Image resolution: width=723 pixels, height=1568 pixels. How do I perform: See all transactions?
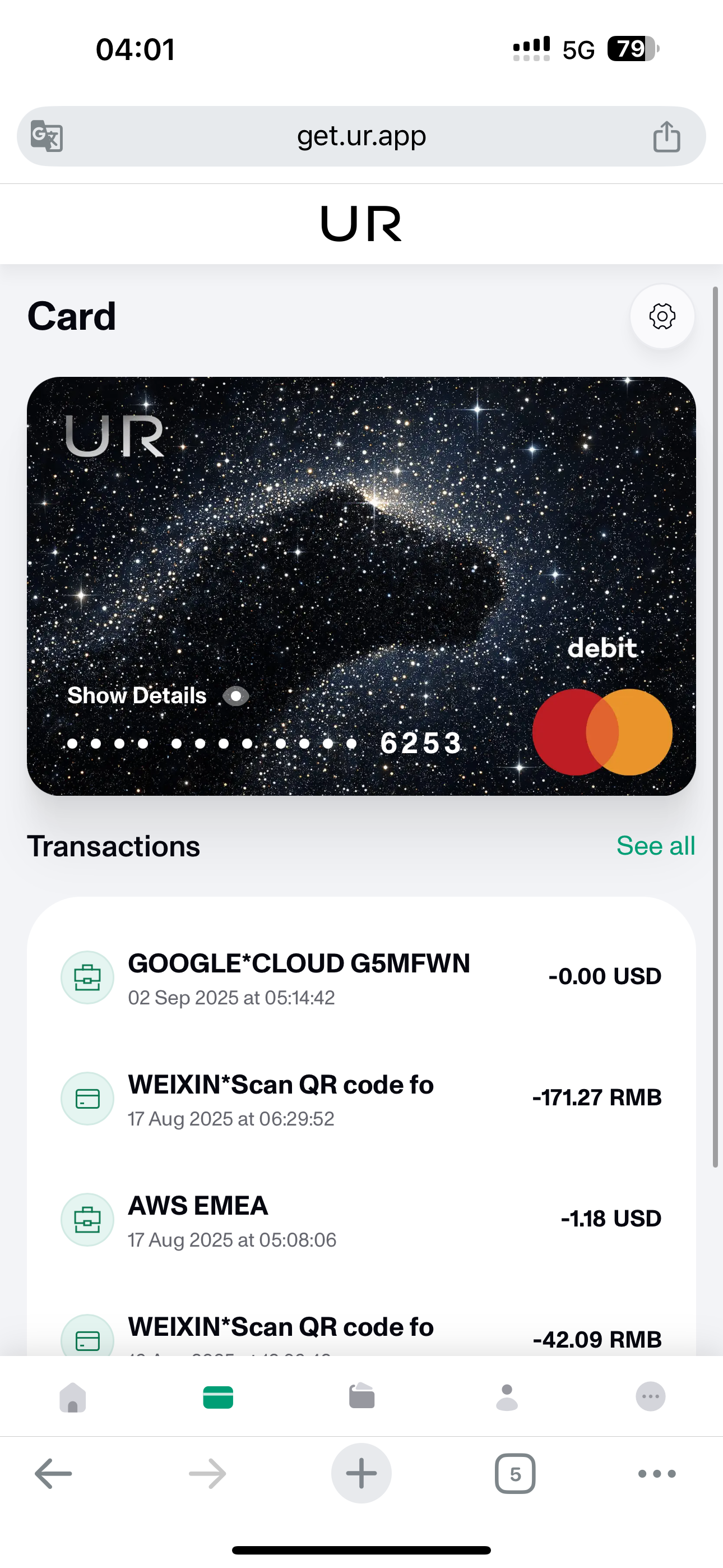click(655, 846)
